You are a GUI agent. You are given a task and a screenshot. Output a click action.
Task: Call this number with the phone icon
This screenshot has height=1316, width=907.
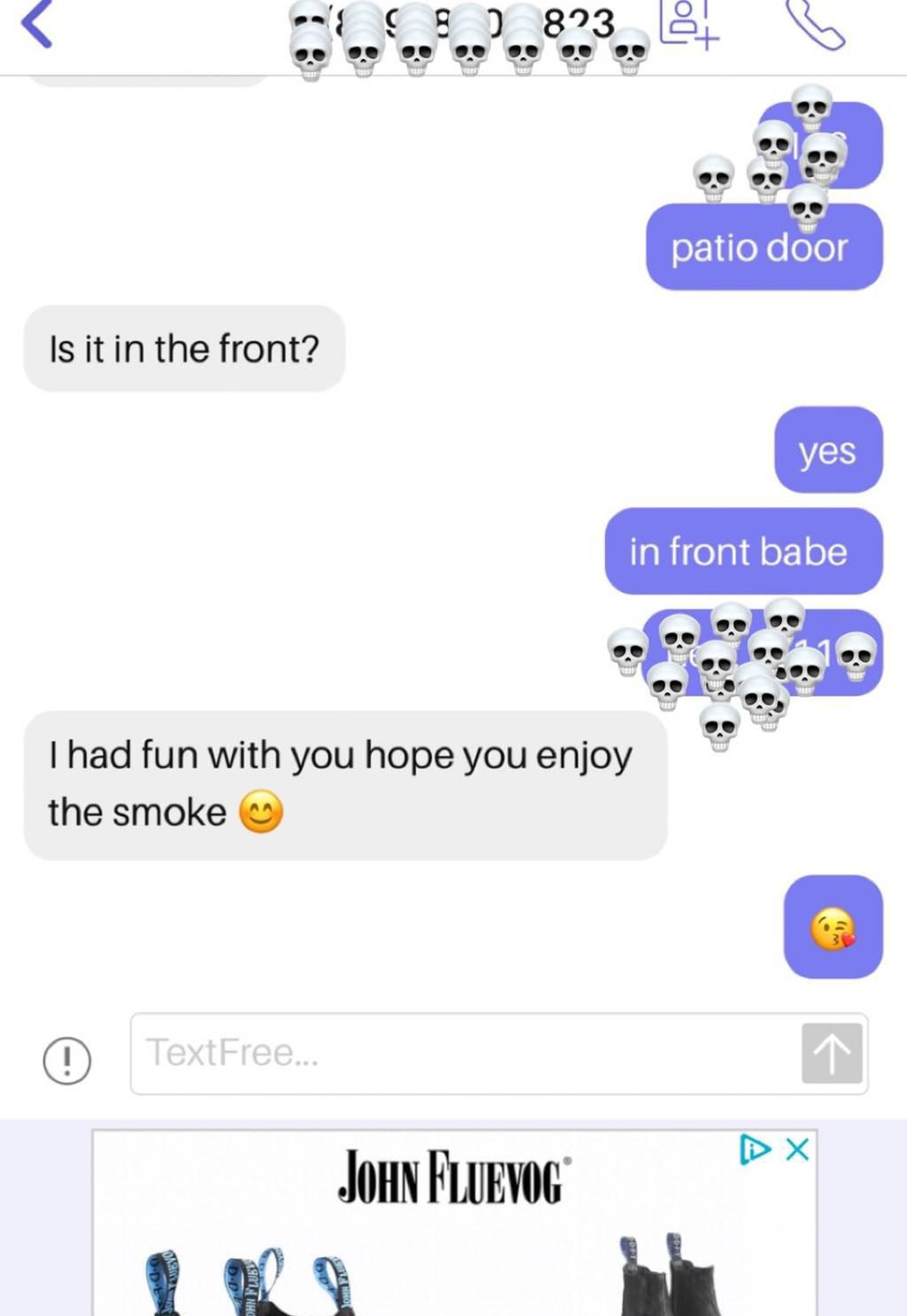815,25
